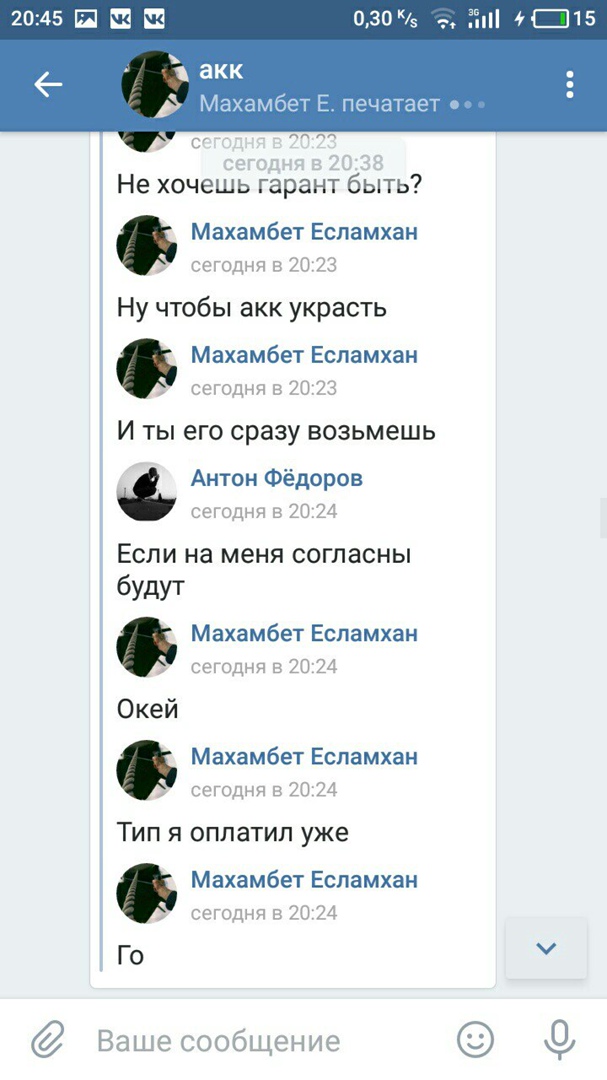Open Антон Фёдоров's profile name

(276, 478)
